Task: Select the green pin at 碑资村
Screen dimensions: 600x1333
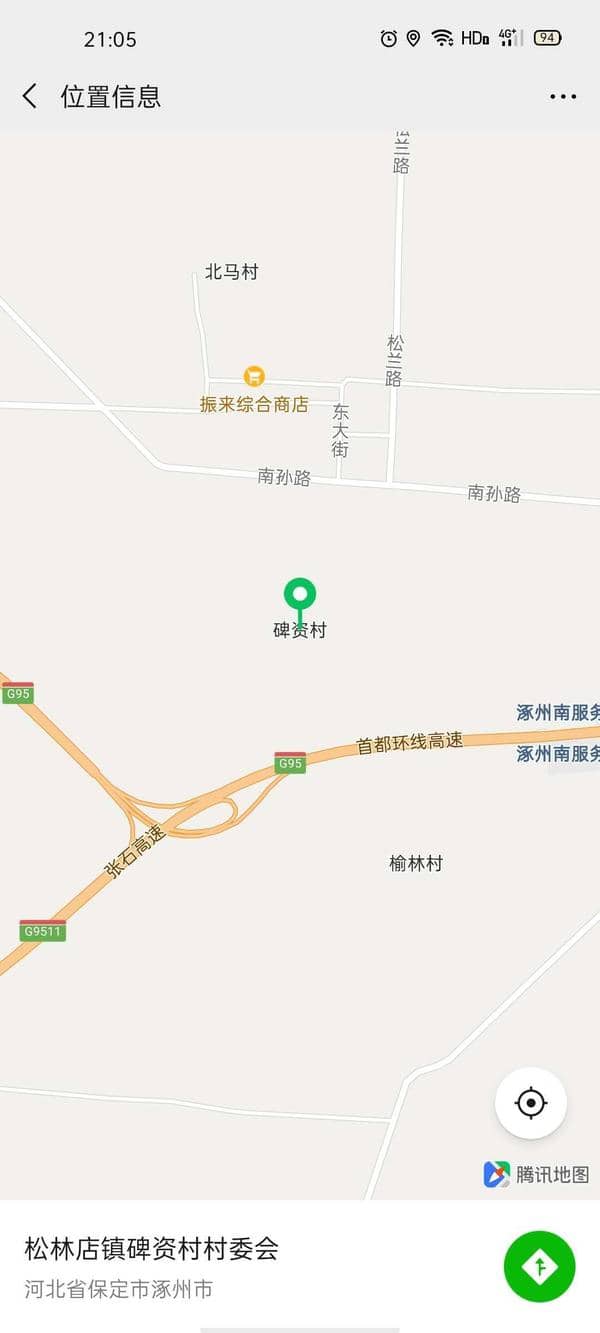Action: tap(300, 595)
